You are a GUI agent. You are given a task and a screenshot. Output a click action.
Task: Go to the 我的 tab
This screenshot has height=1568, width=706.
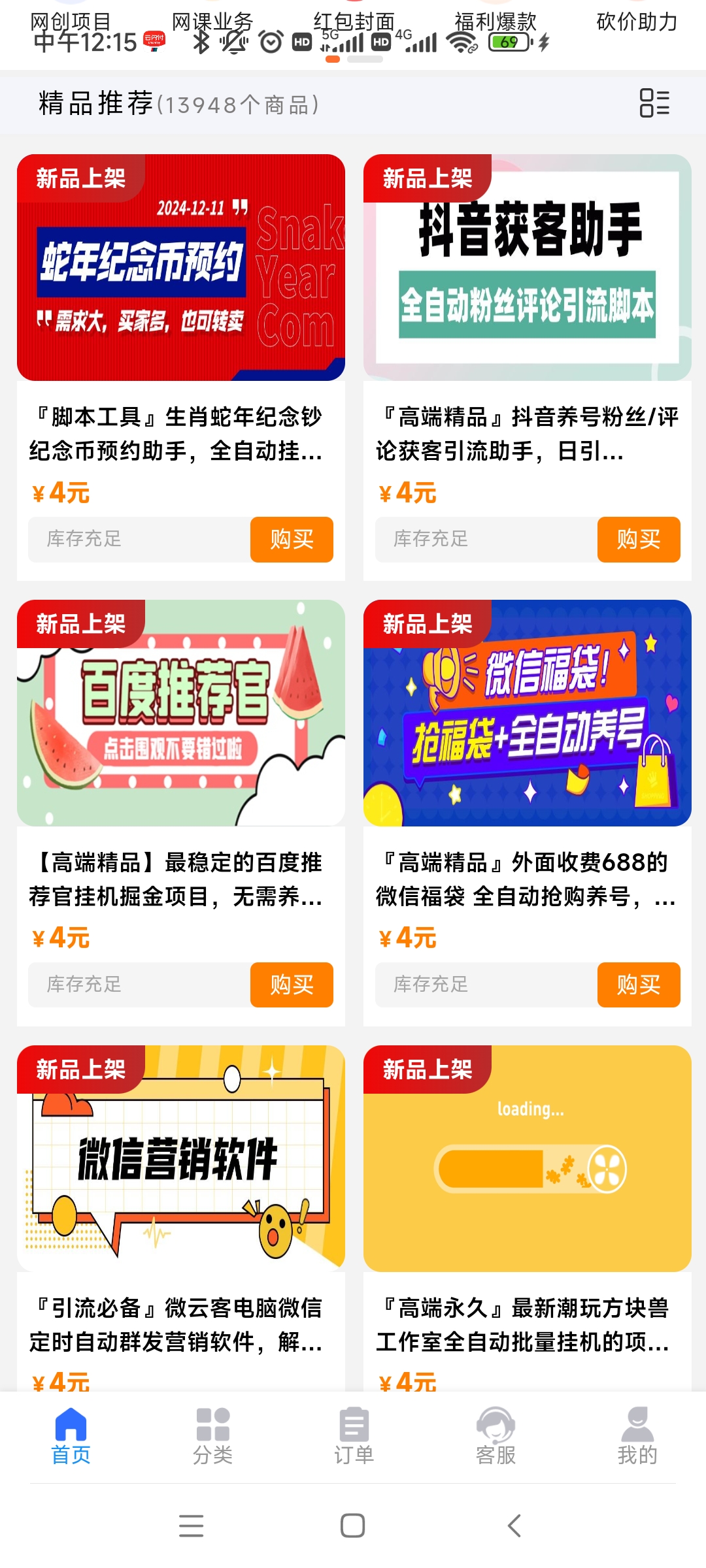click(637, 1435)
